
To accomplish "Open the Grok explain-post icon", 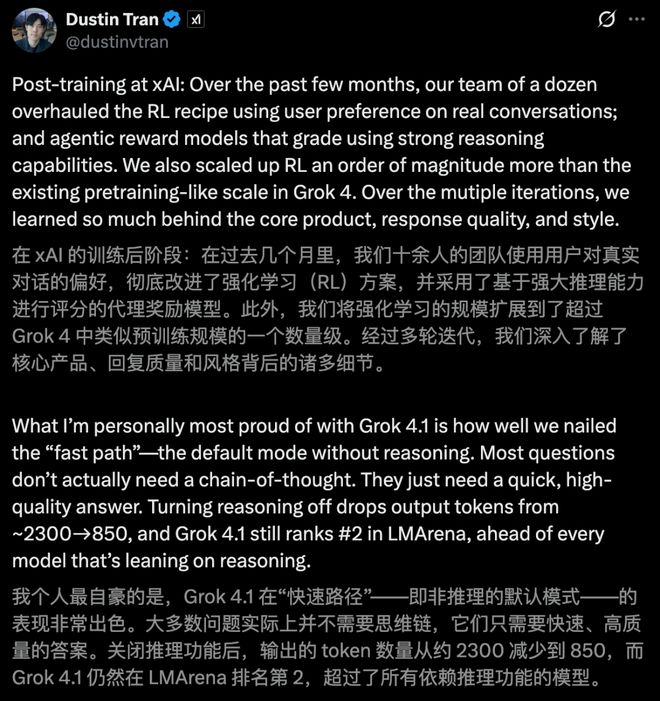I will [606, 20].
